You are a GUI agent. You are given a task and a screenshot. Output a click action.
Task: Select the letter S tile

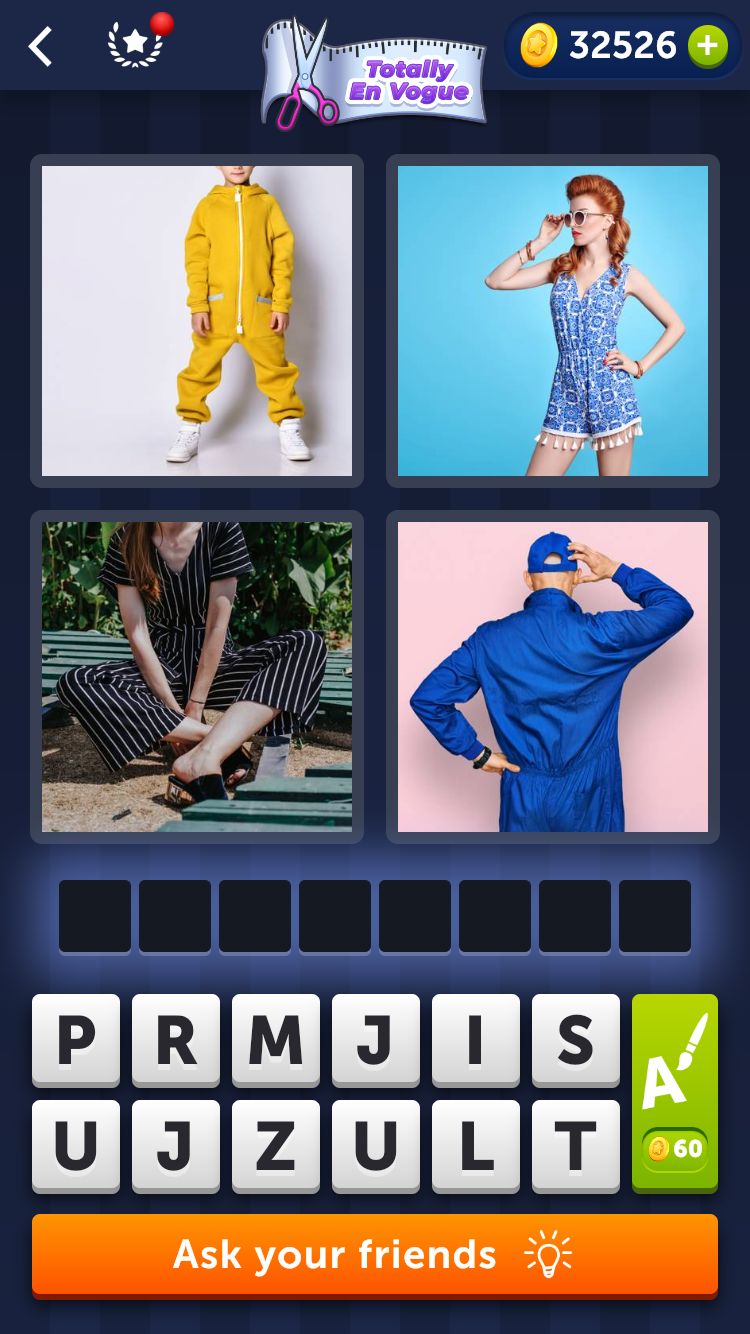pyautogui.click(x=576, y=1040)
